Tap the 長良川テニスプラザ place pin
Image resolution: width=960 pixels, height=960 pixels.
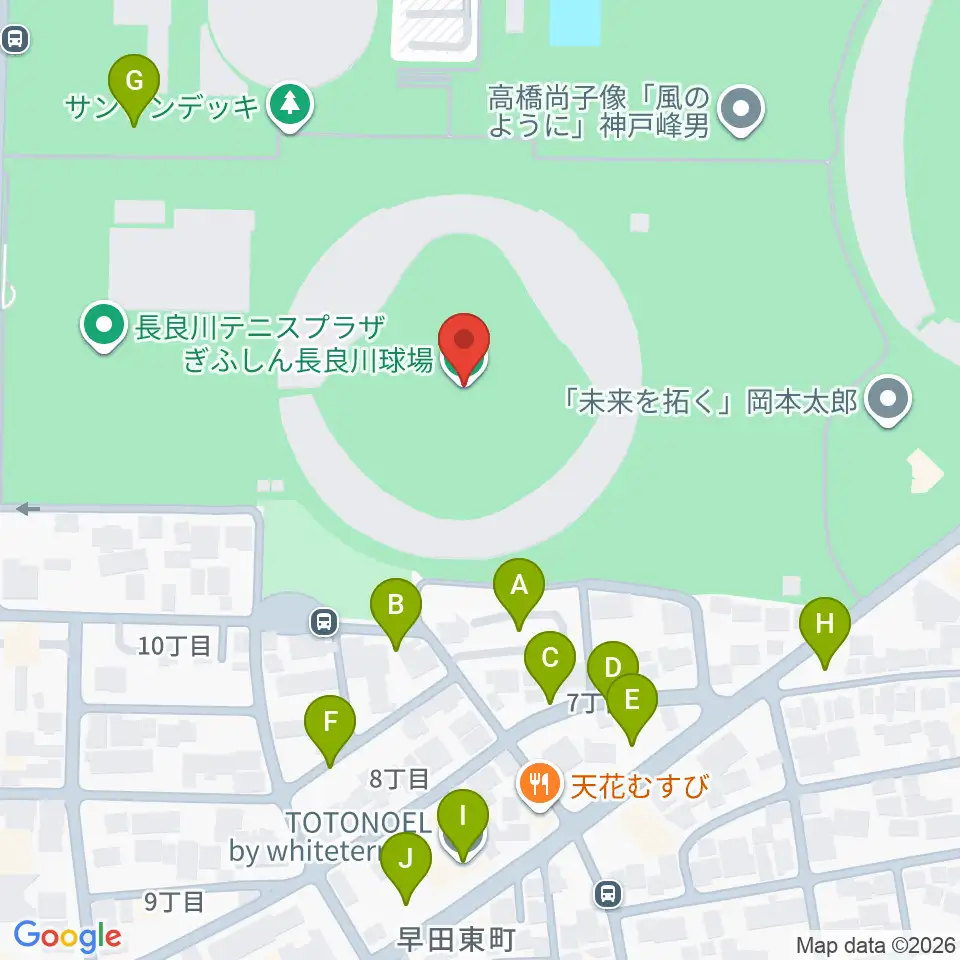(103, 326)
